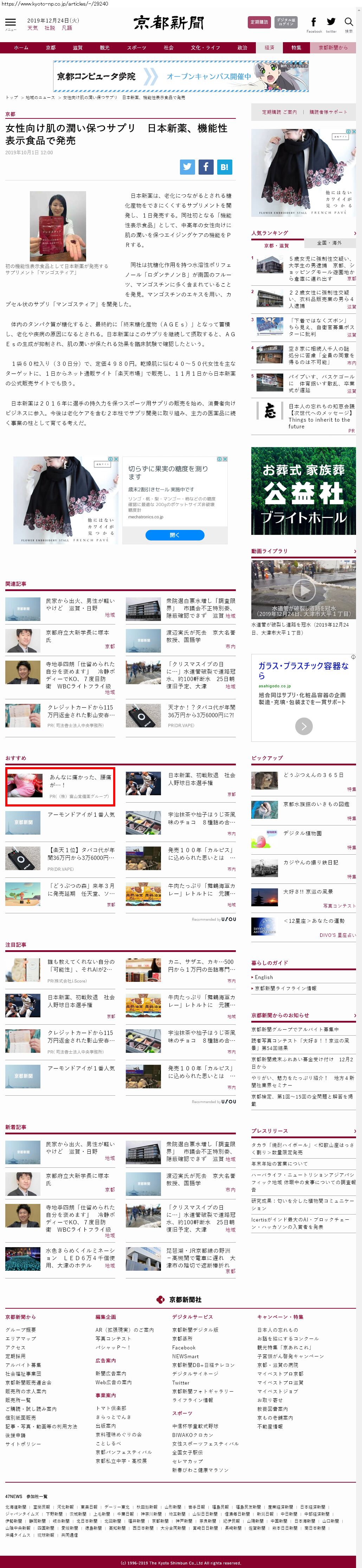Open the Facebook icon in header
This screenshot has height=1568, width=362.
pyautogui.click(x=314, y=23)
